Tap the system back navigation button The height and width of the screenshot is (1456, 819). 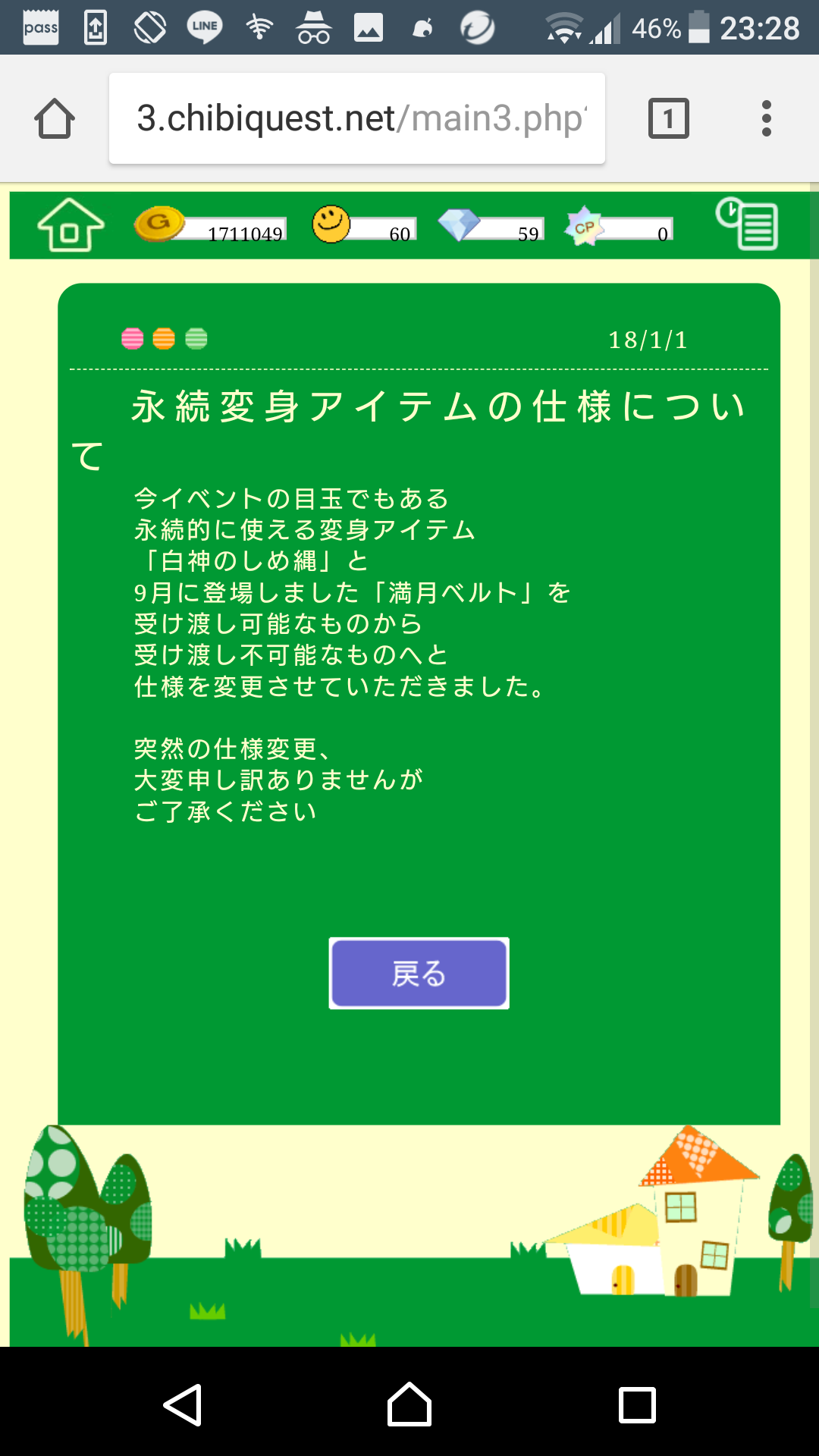click(183, 1404)
